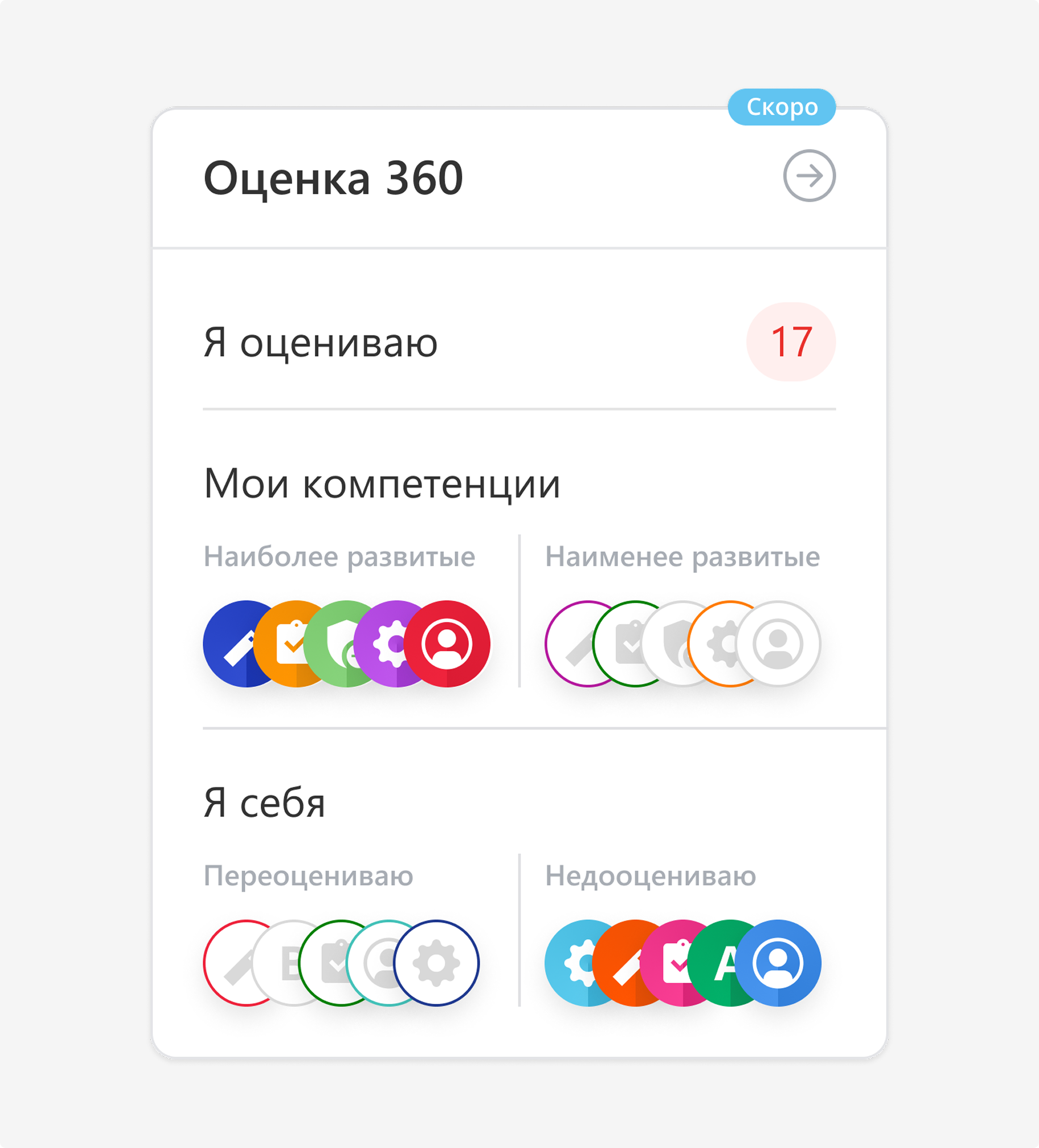This screenshot has height=1148, width=1039.
Task: Tap the grey person icon under Наименее развитые
Action: pos(778,643)
